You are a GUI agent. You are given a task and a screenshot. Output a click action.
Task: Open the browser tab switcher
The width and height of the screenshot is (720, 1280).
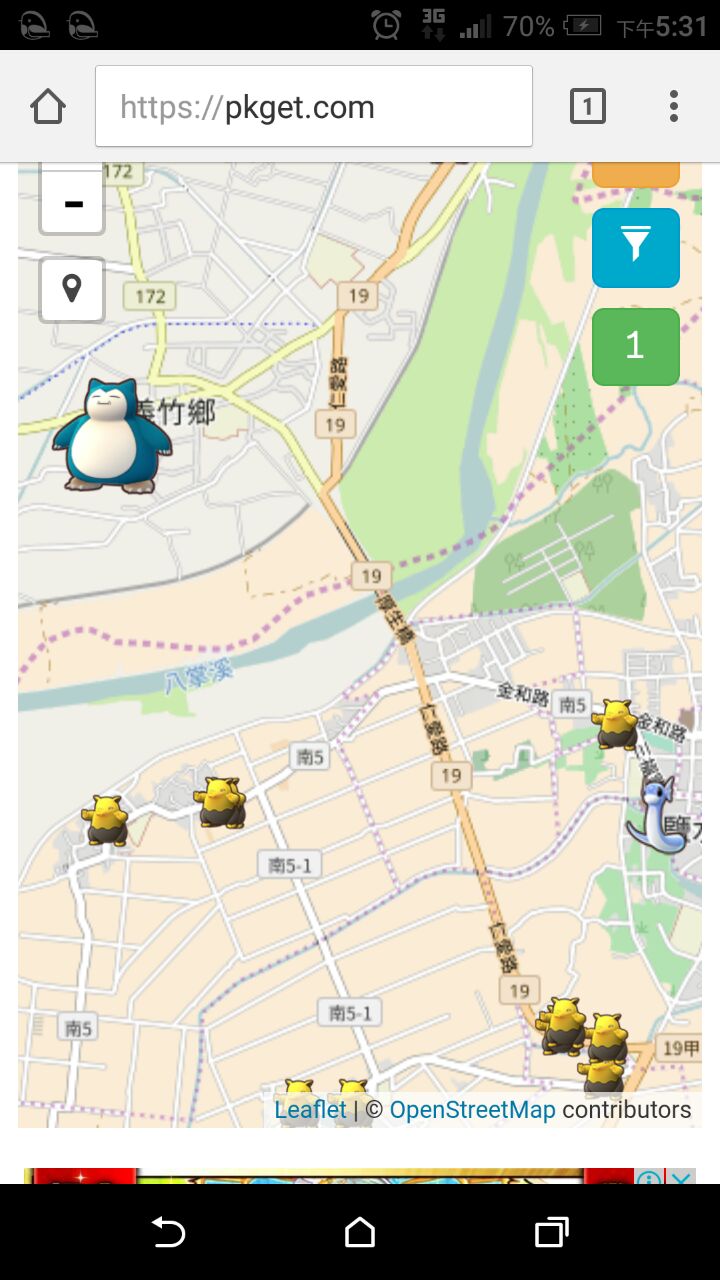click(x=588, y=107)
